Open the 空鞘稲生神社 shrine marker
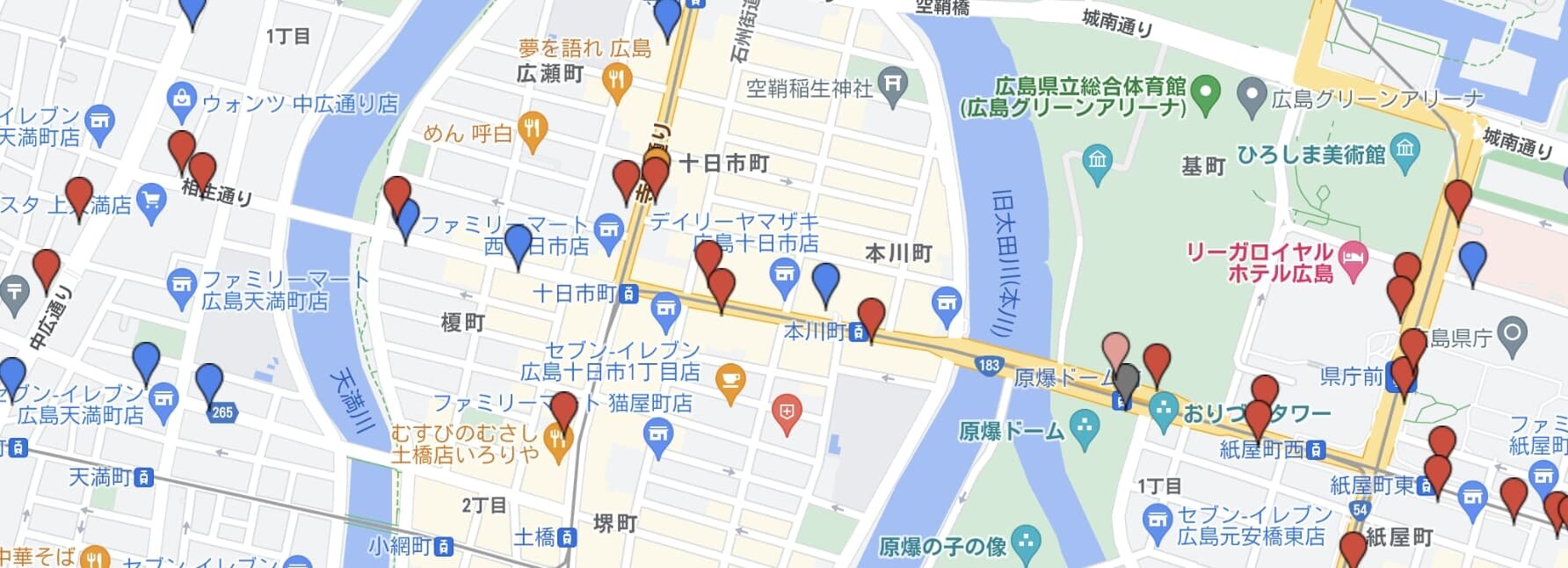 point(893,84)
